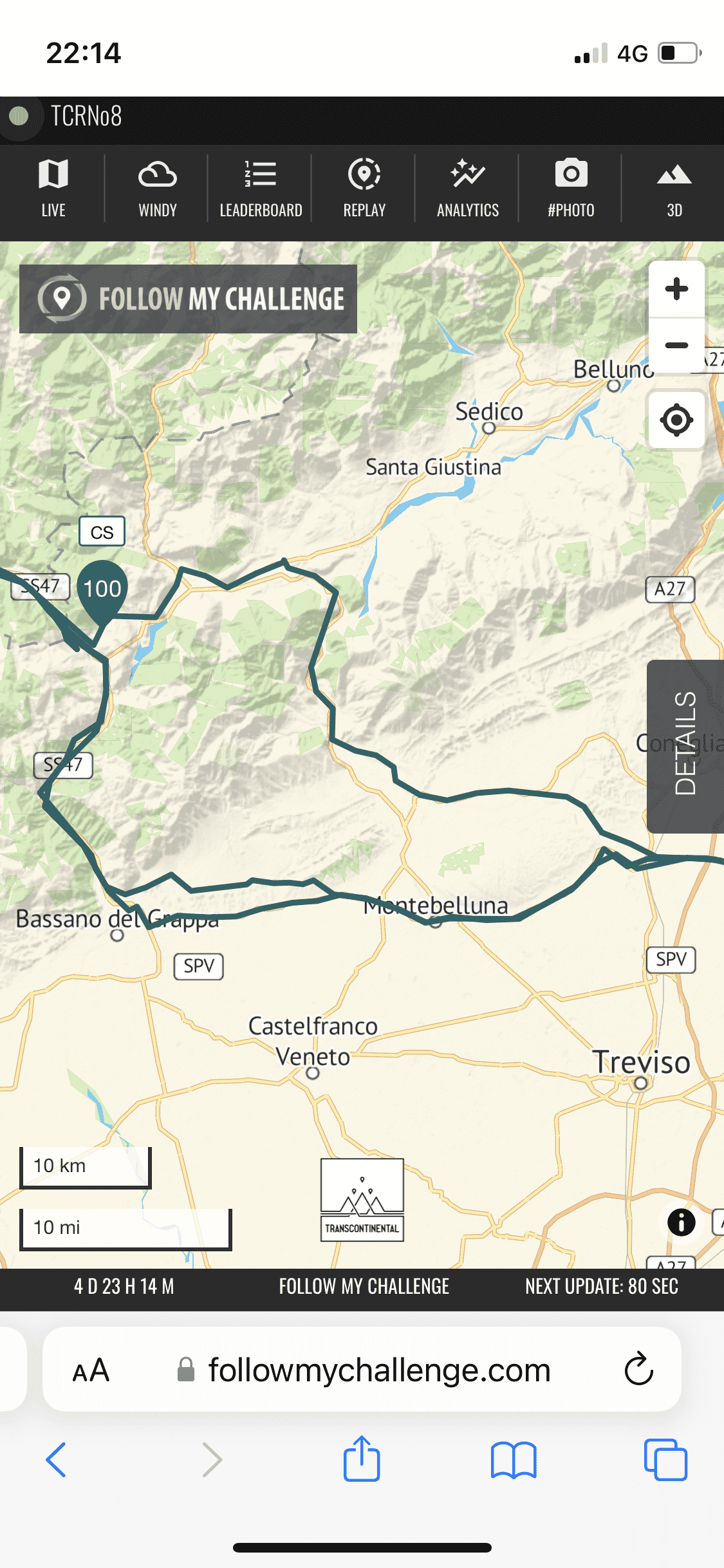Show map attribution info
724x1568 pixels.
(681, 1221)
